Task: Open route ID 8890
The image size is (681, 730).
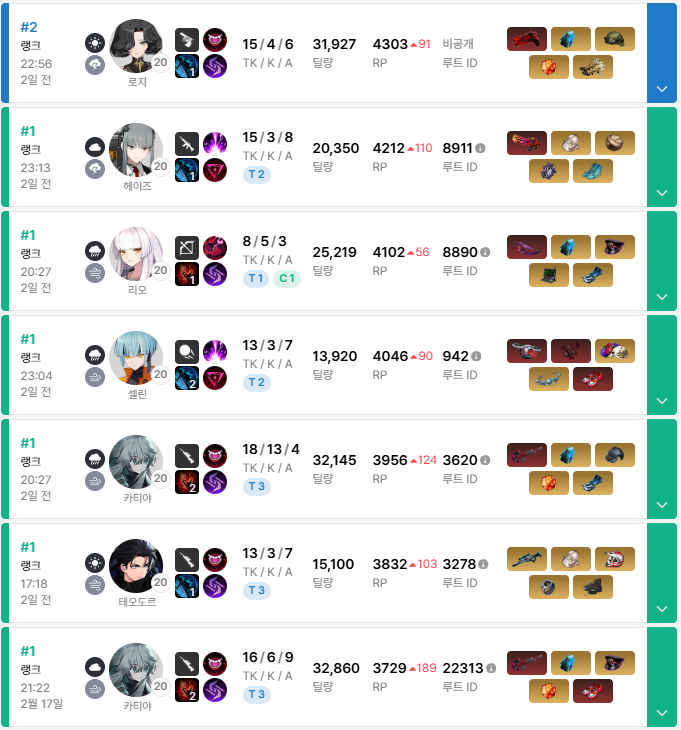Action: (459, 252)
